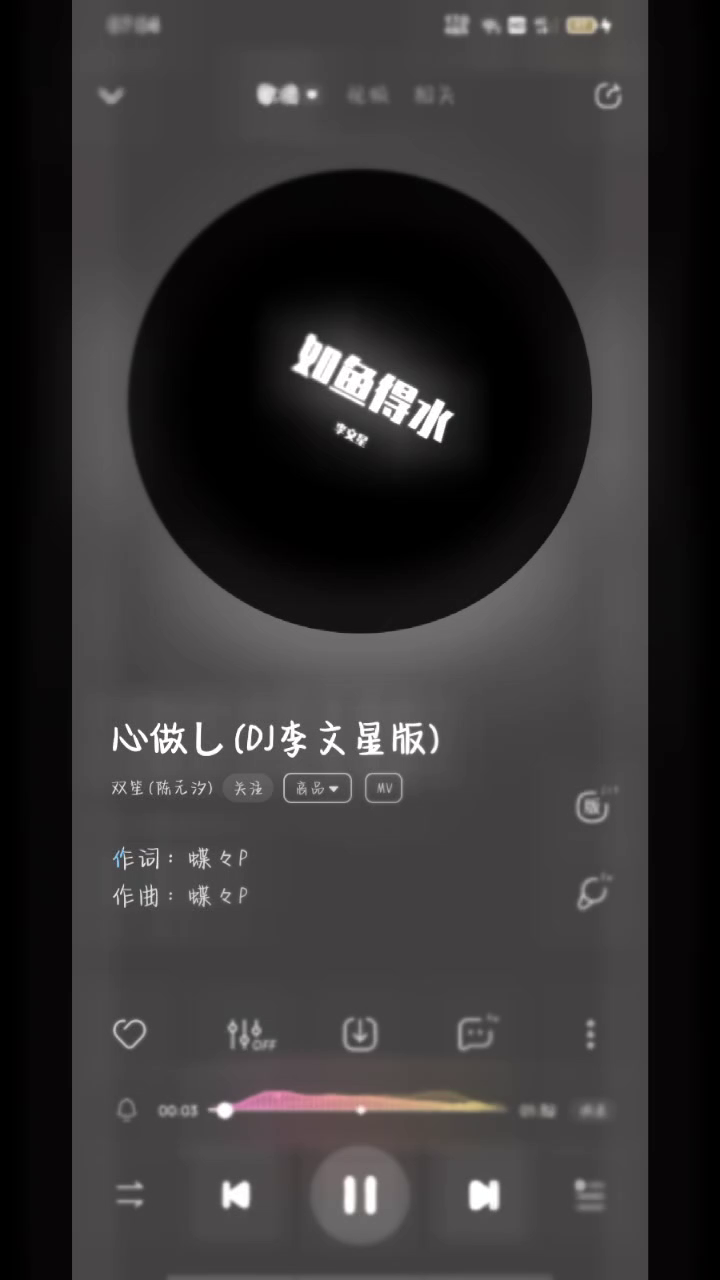The height and width of the screenshot is (1280, 720).
Task: Change the playback mode
Action: point(130,1194)
